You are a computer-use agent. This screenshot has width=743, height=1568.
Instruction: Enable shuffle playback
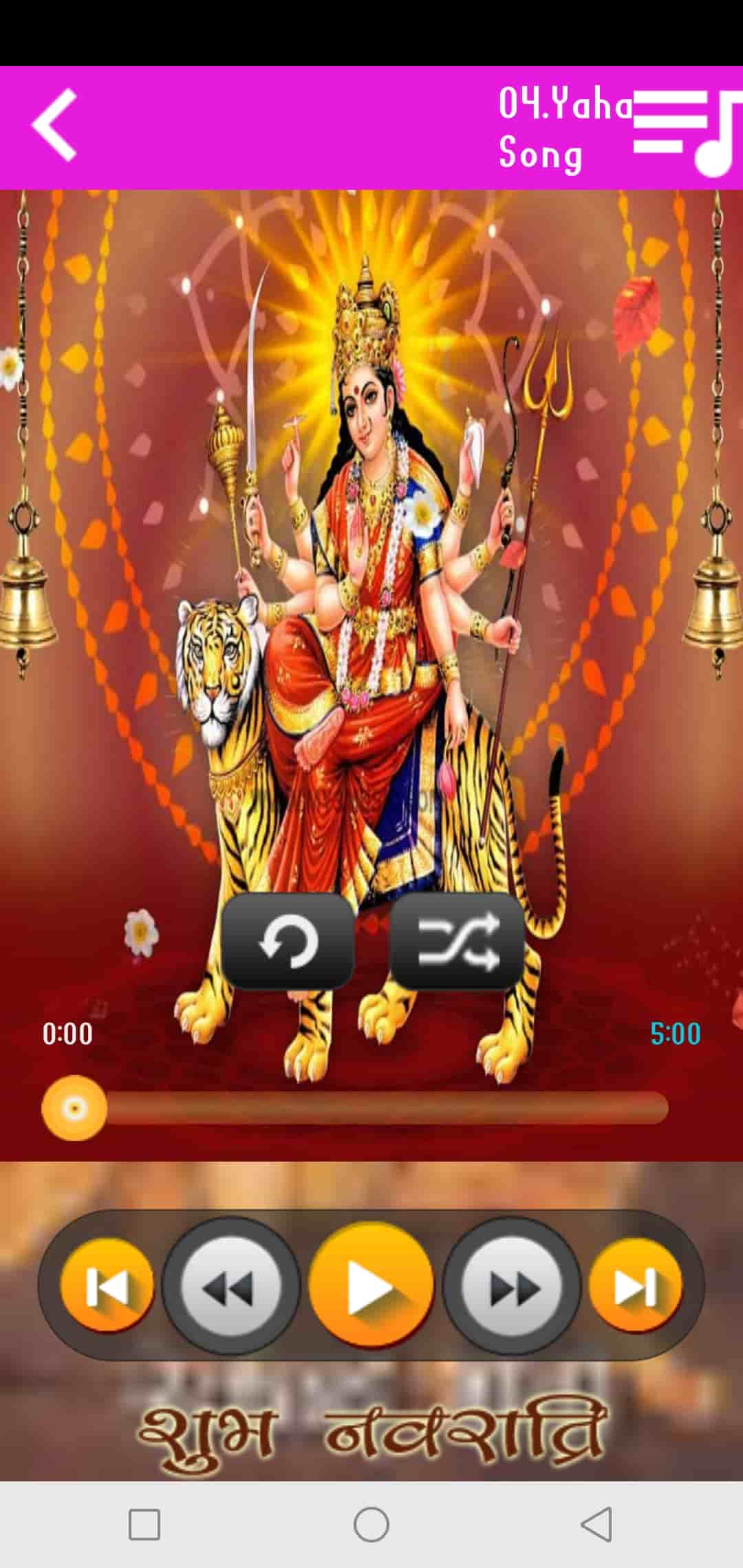[457, 942]
